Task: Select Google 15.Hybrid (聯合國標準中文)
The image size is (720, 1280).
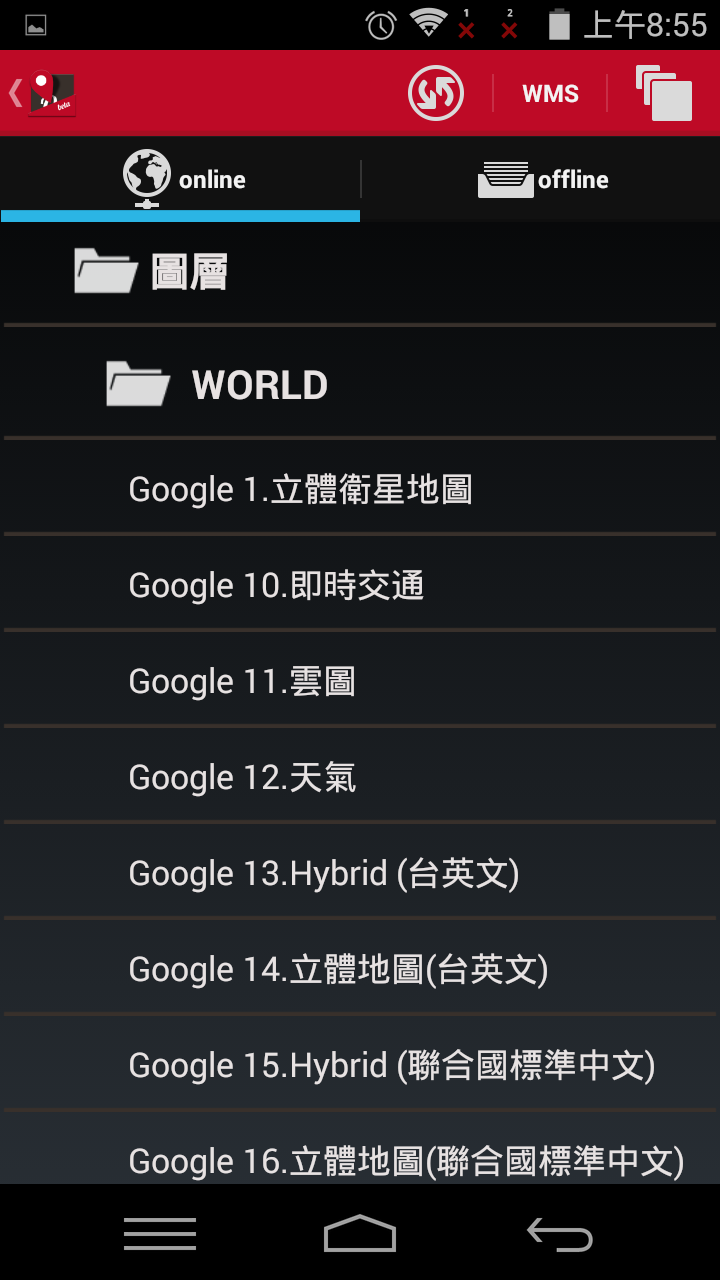Action: (x=360, y=1065)
